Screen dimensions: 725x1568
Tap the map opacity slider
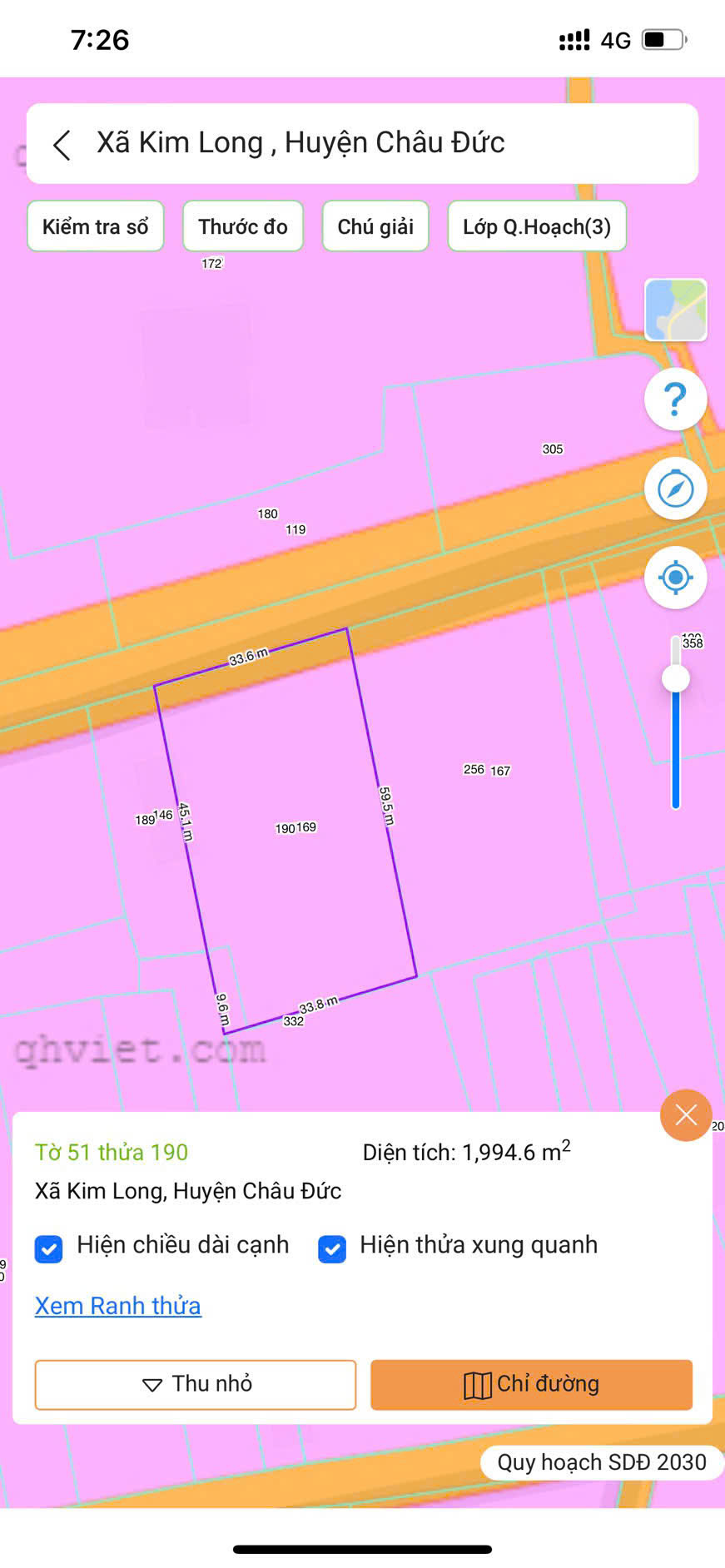pos(676,679)
